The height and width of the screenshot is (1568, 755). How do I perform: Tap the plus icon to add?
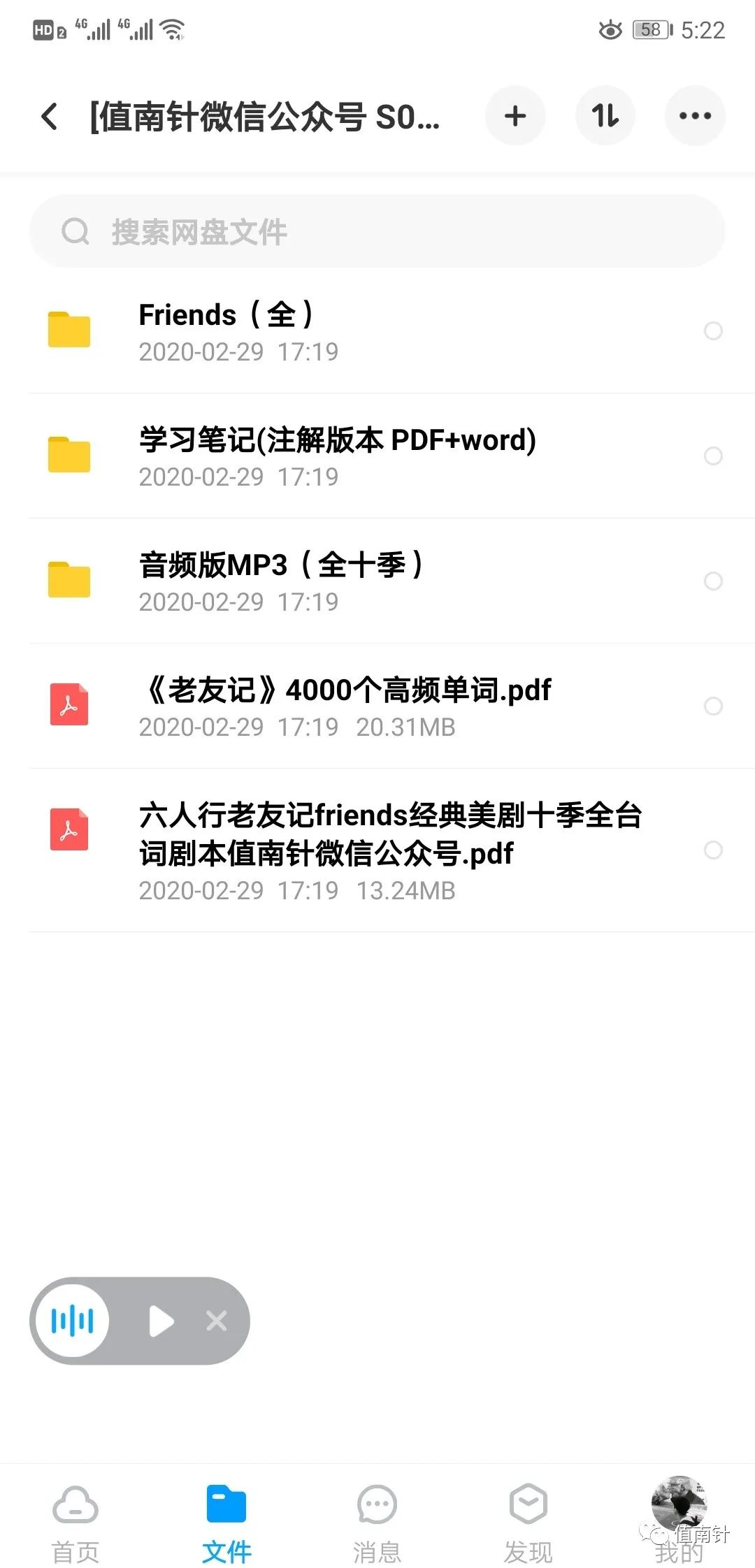515,116
